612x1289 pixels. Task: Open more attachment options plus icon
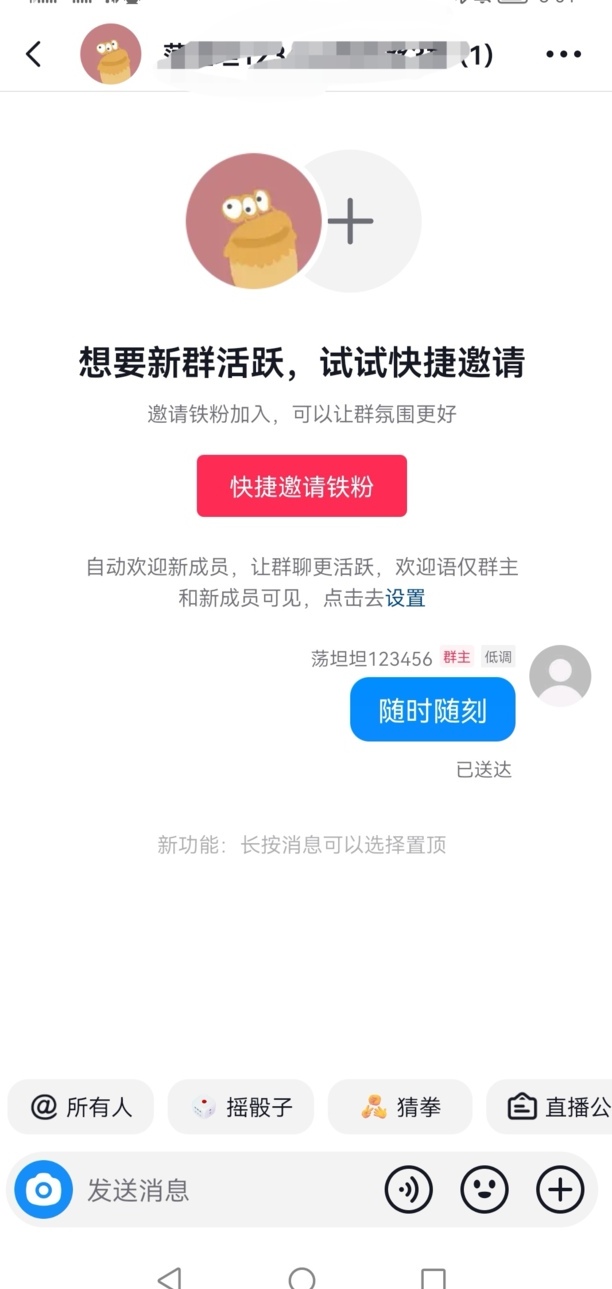pyautogui.click(x=560, y=1190)
